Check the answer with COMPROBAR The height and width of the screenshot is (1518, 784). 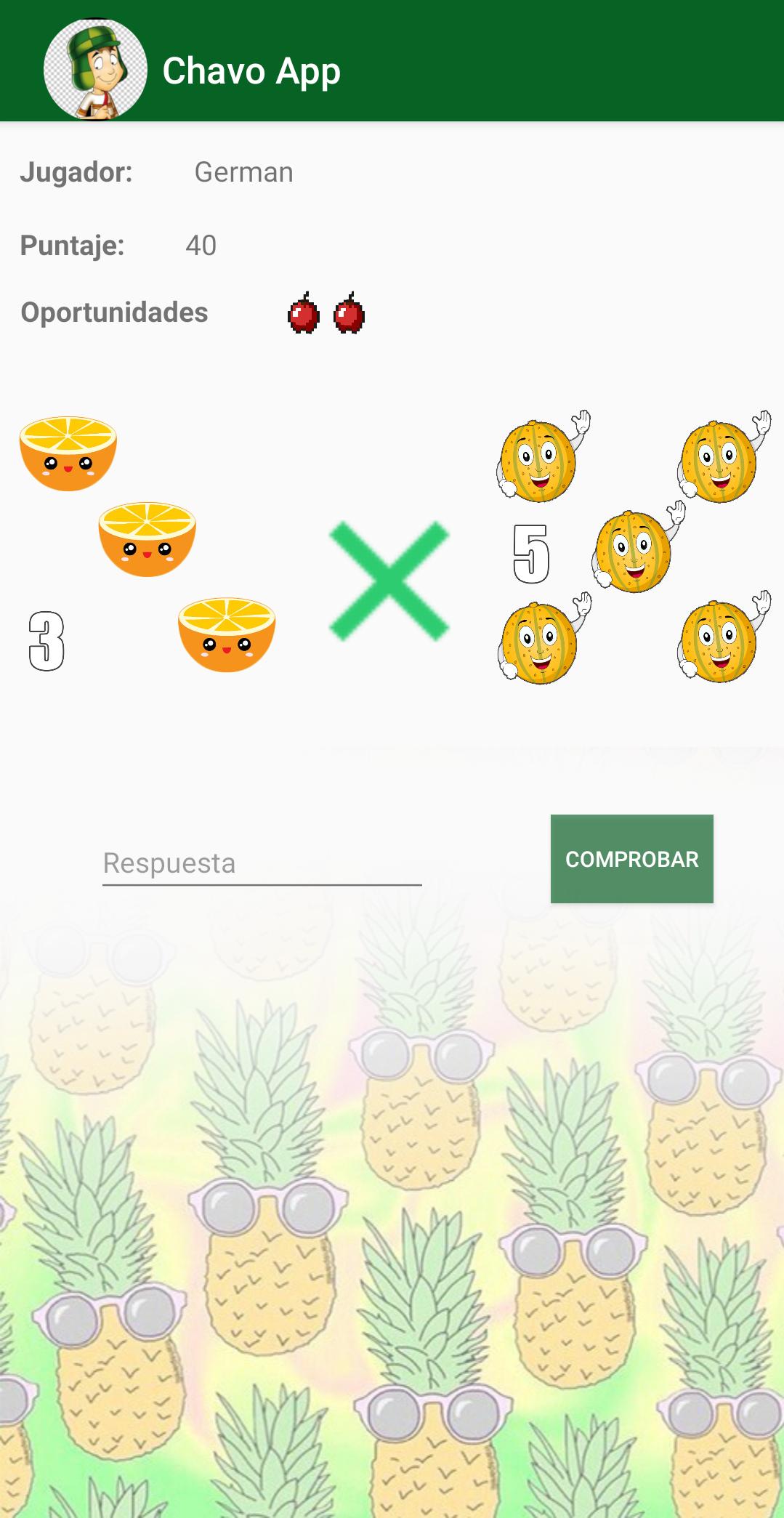coord(631,859)
